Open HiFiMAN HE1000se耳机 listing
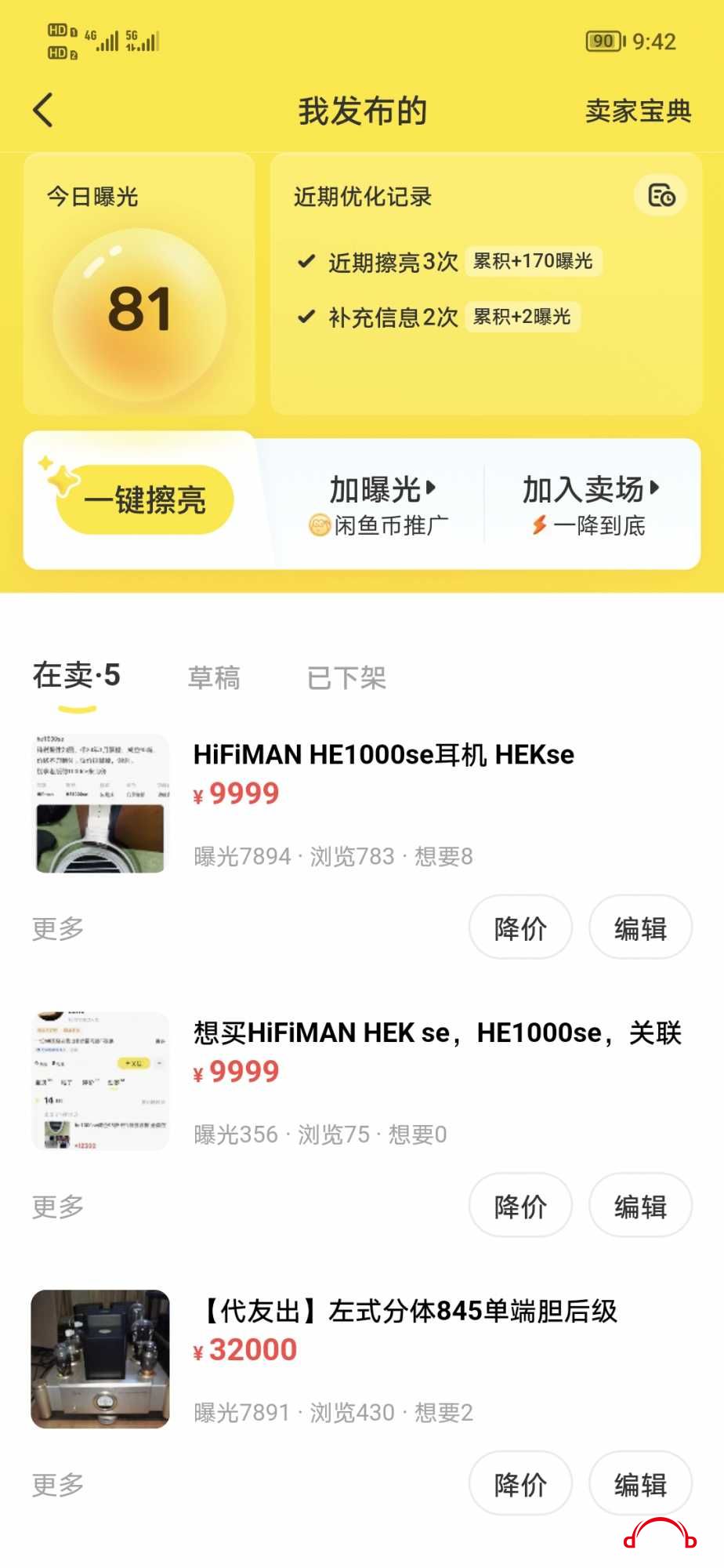 tap(383, 754)
